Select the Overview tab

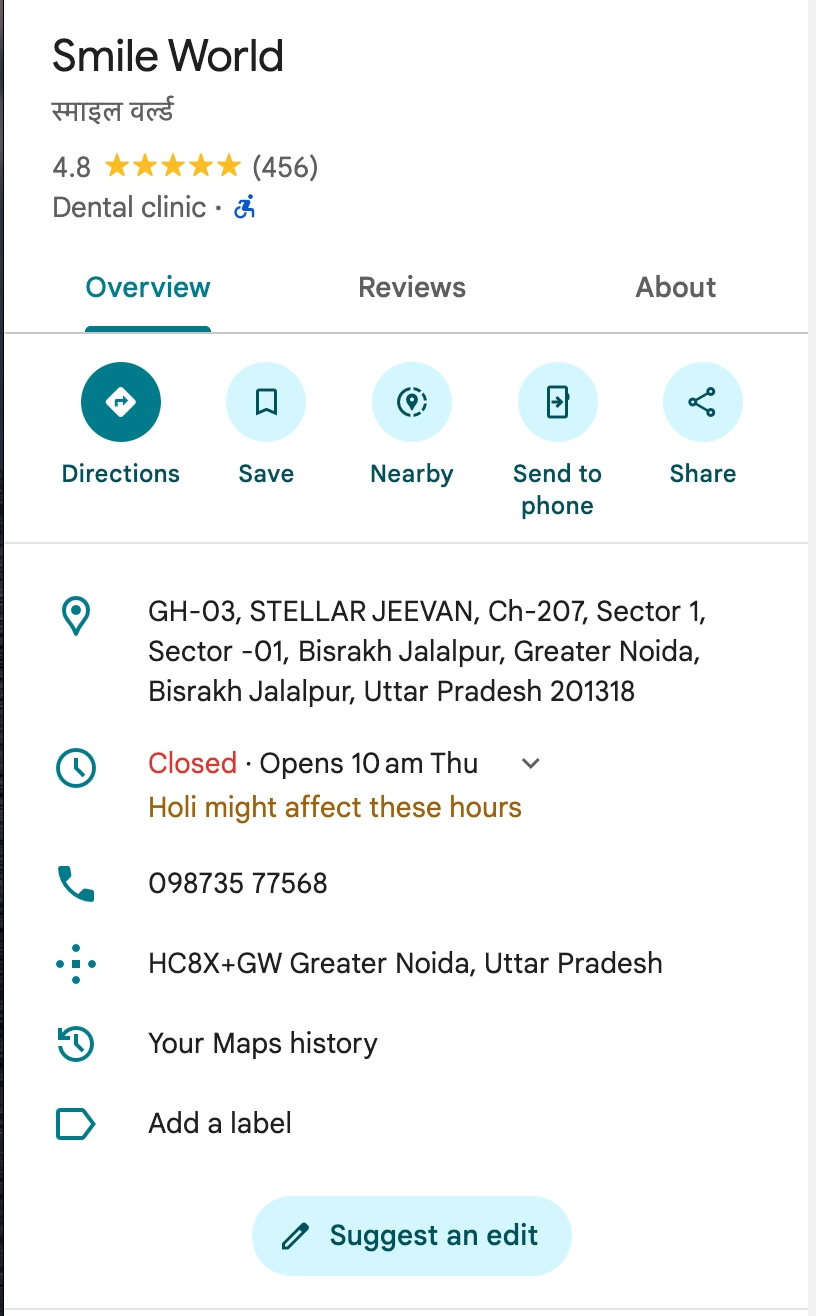[148, 288]
